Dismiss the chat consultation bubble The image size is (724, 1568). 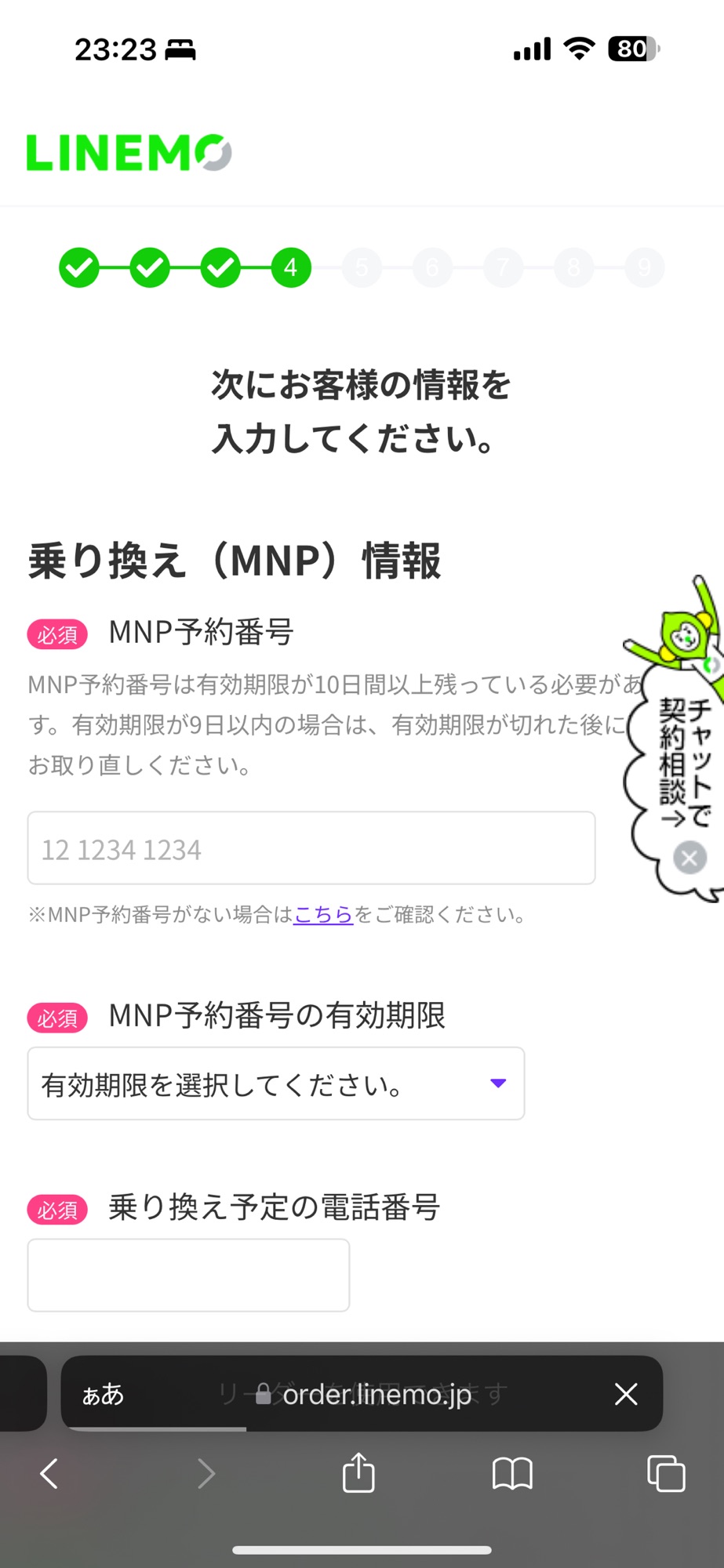[689, 858]
